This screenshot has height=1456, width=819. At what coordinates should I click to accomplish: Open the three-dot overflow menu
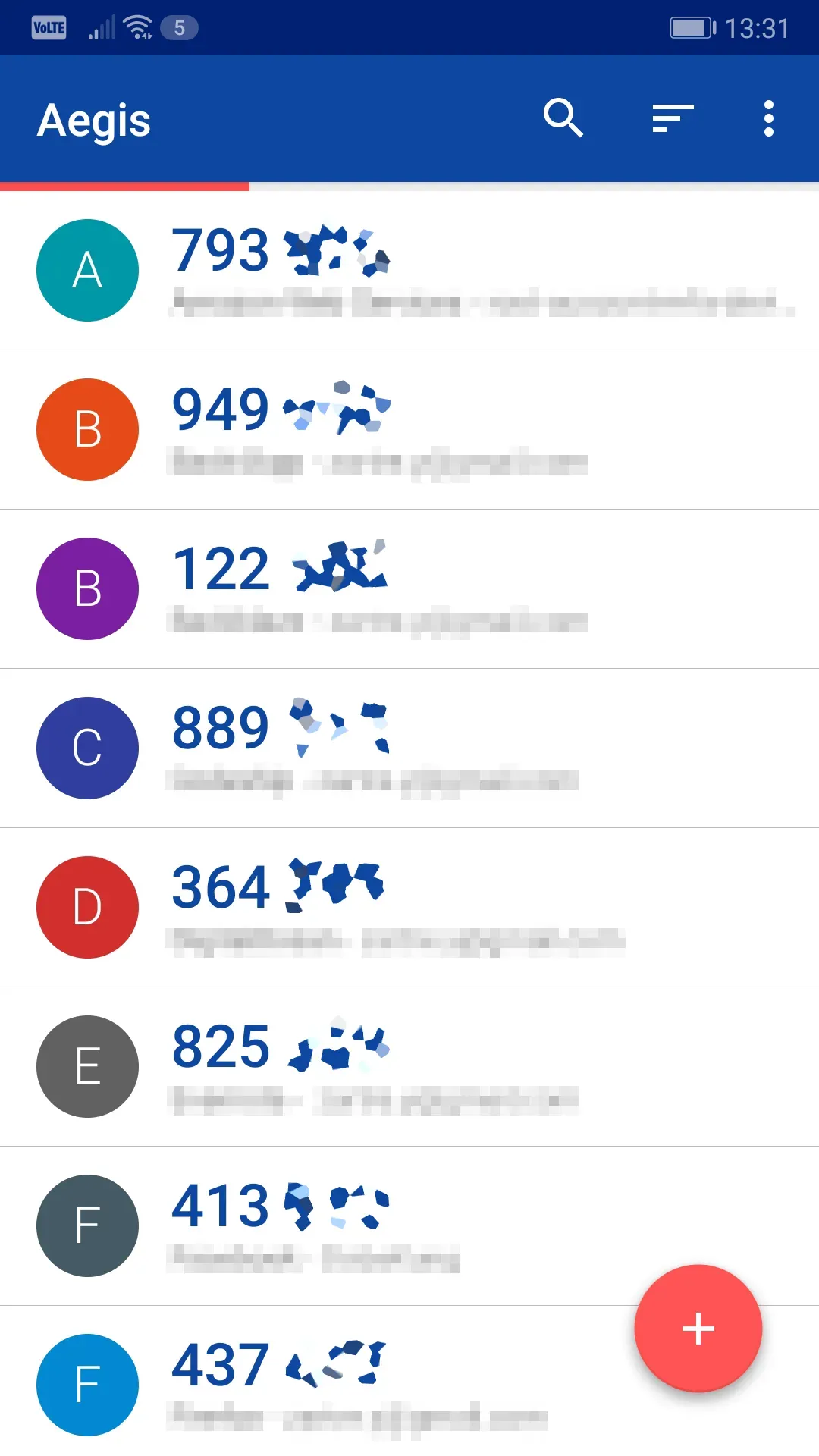pos(769,118)
